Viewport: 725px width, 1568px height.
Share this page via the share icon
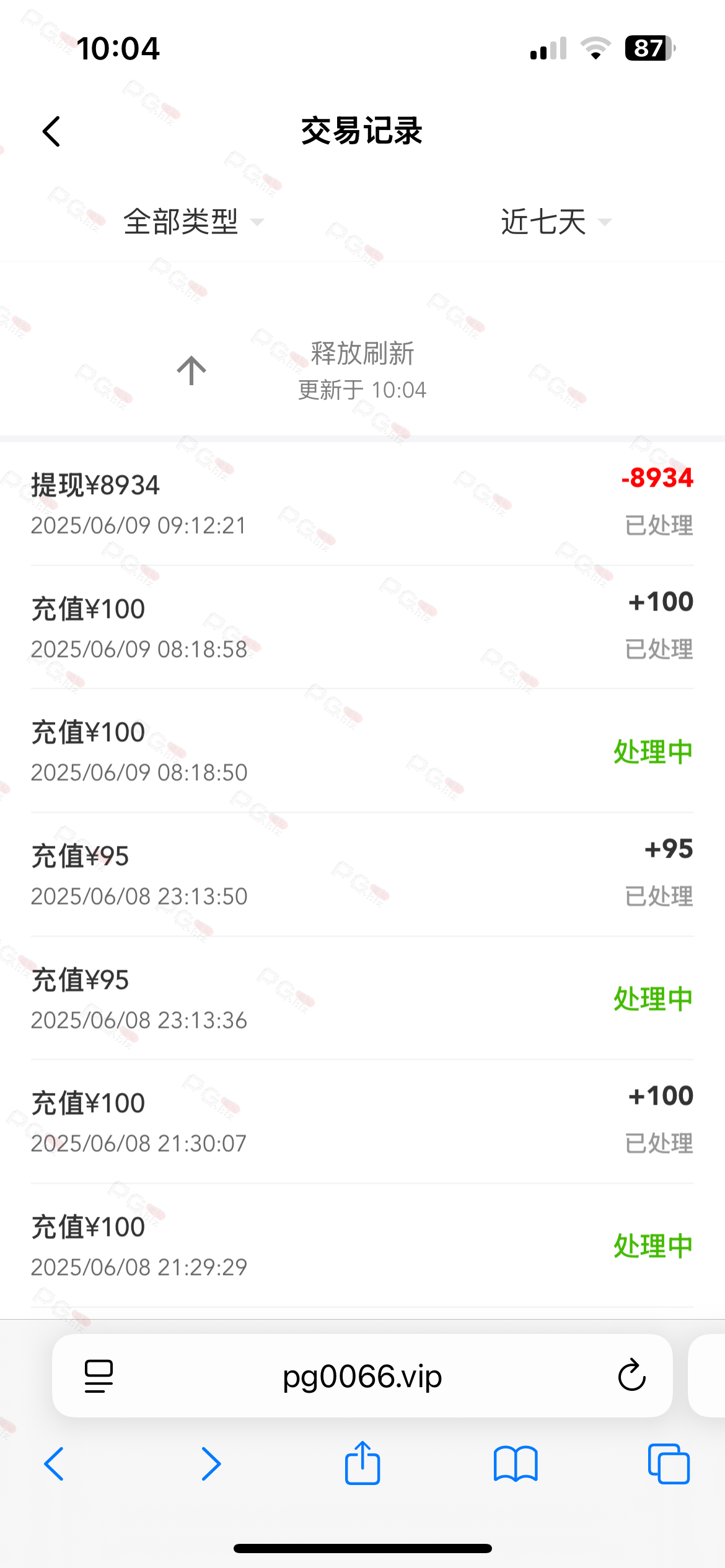pyautogui.click(x=362, y=1463)
